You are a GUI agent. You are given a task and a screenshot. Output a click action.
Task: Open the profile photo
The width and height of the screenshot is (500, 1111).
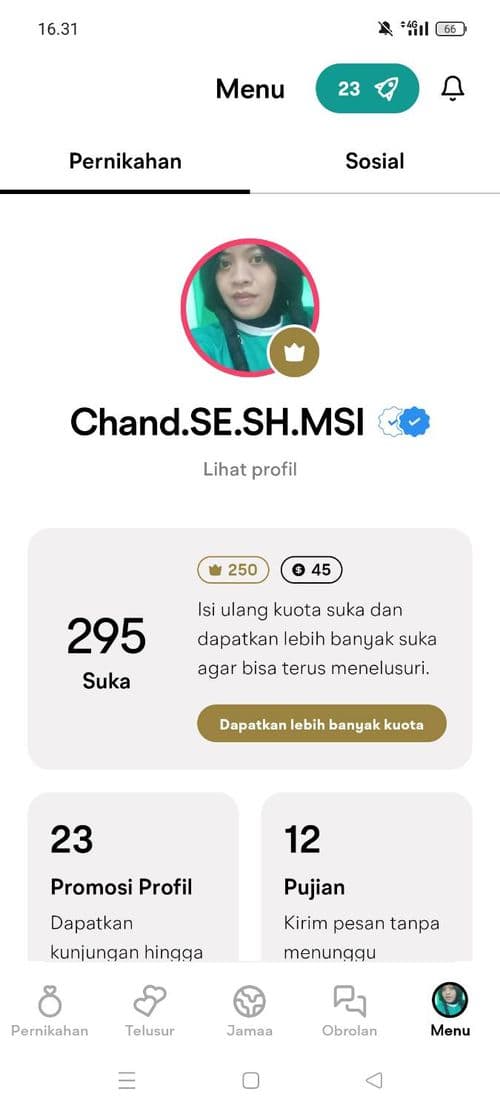[250, 308]
